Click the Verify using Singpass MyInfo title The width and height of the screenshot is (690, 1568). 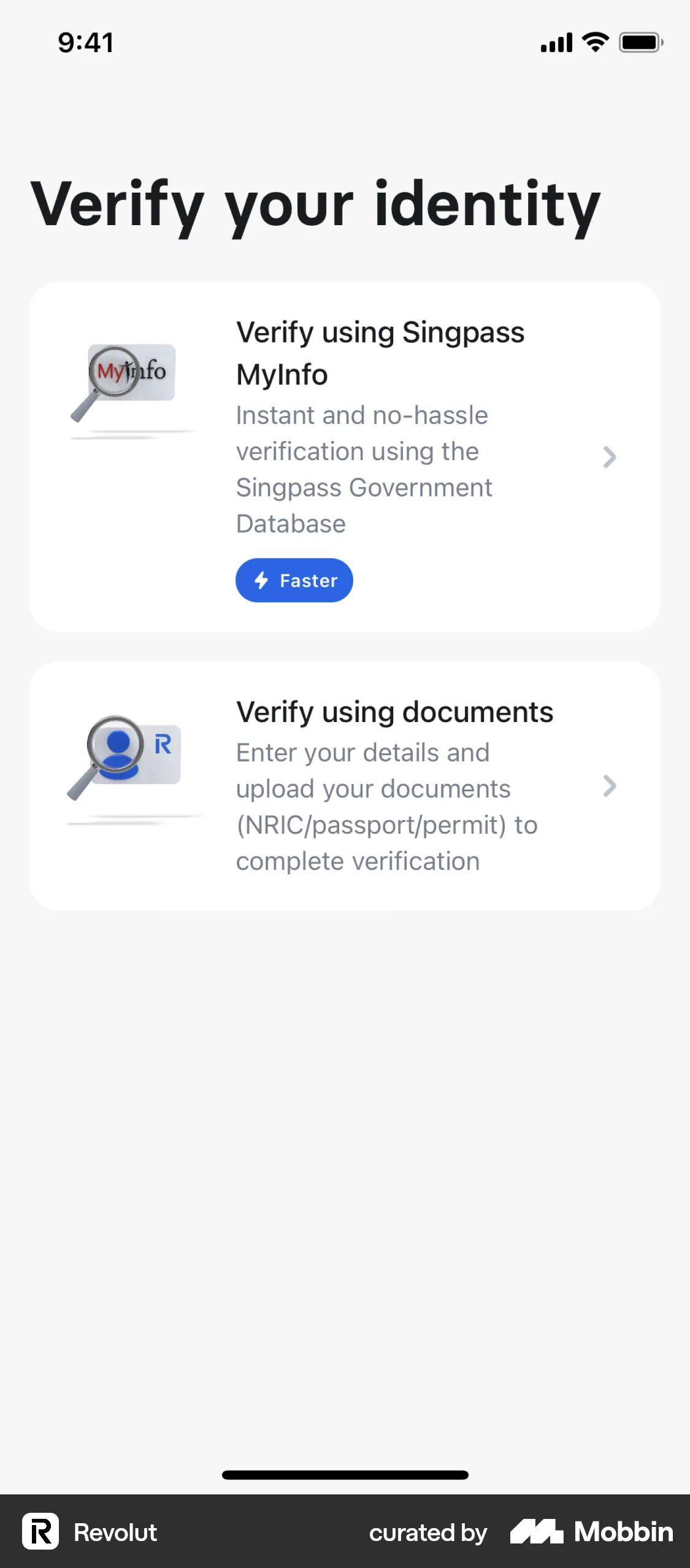[380, 353]
